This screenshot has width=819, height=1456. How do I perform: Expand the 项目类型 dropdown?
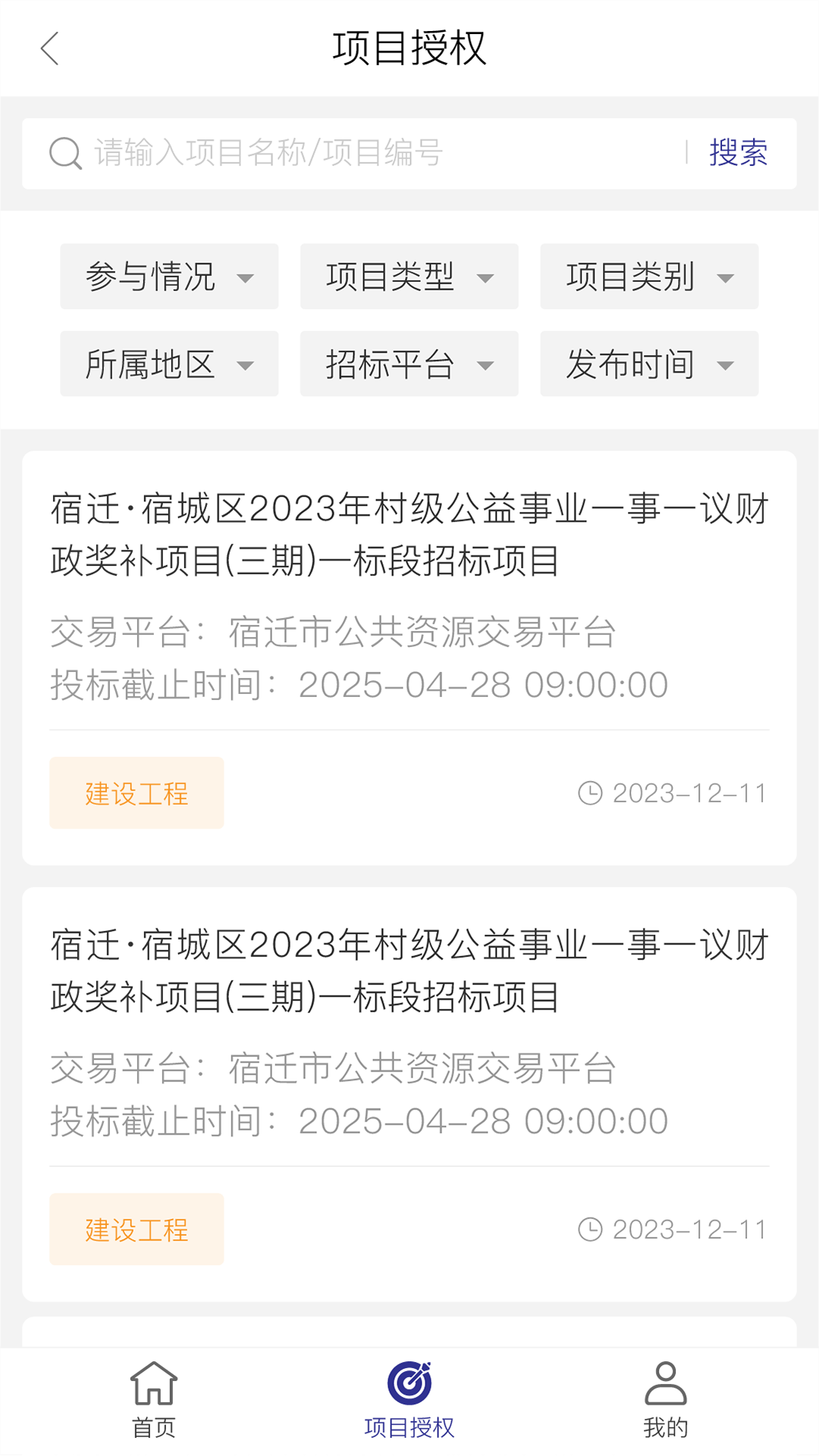click(409, 277)
